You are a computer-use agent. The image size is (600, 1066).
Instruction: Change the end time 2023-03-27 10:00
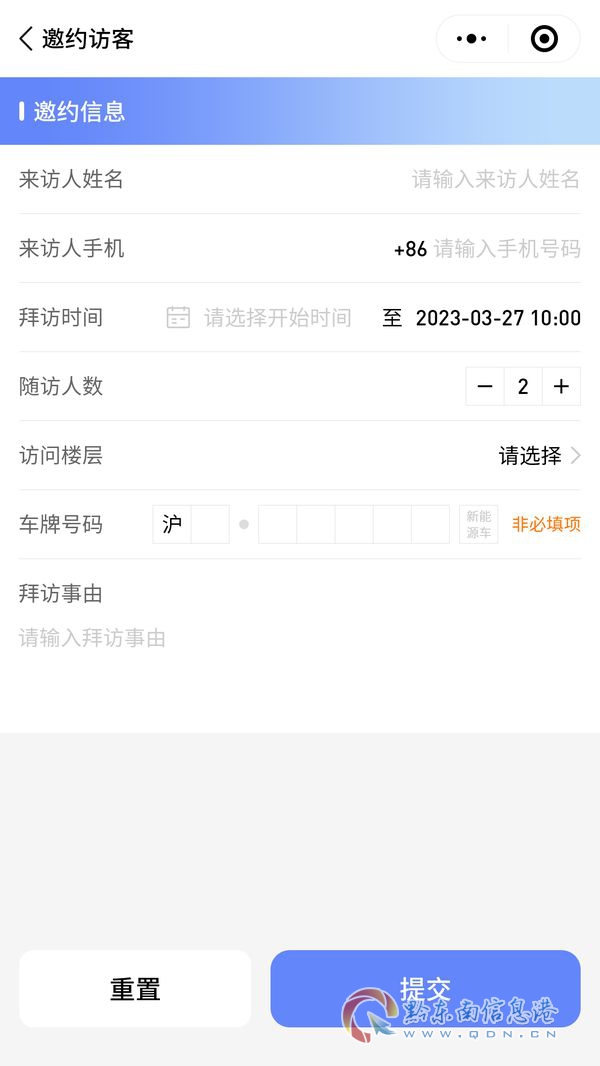pyautogui.click(x=498, y=317)
